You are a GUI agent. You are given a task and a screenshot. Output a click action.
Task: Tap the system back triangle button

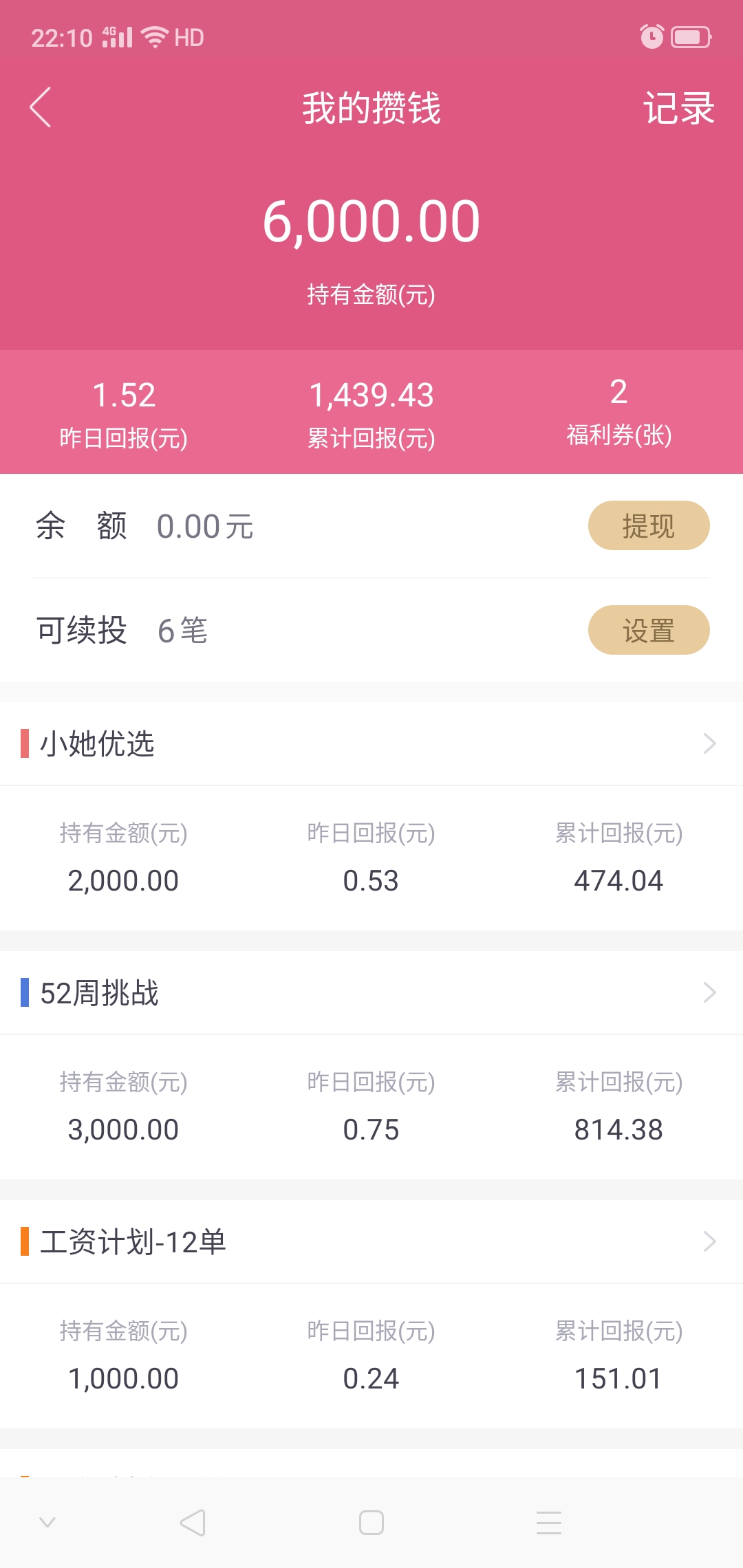[x=193, y=1523]
